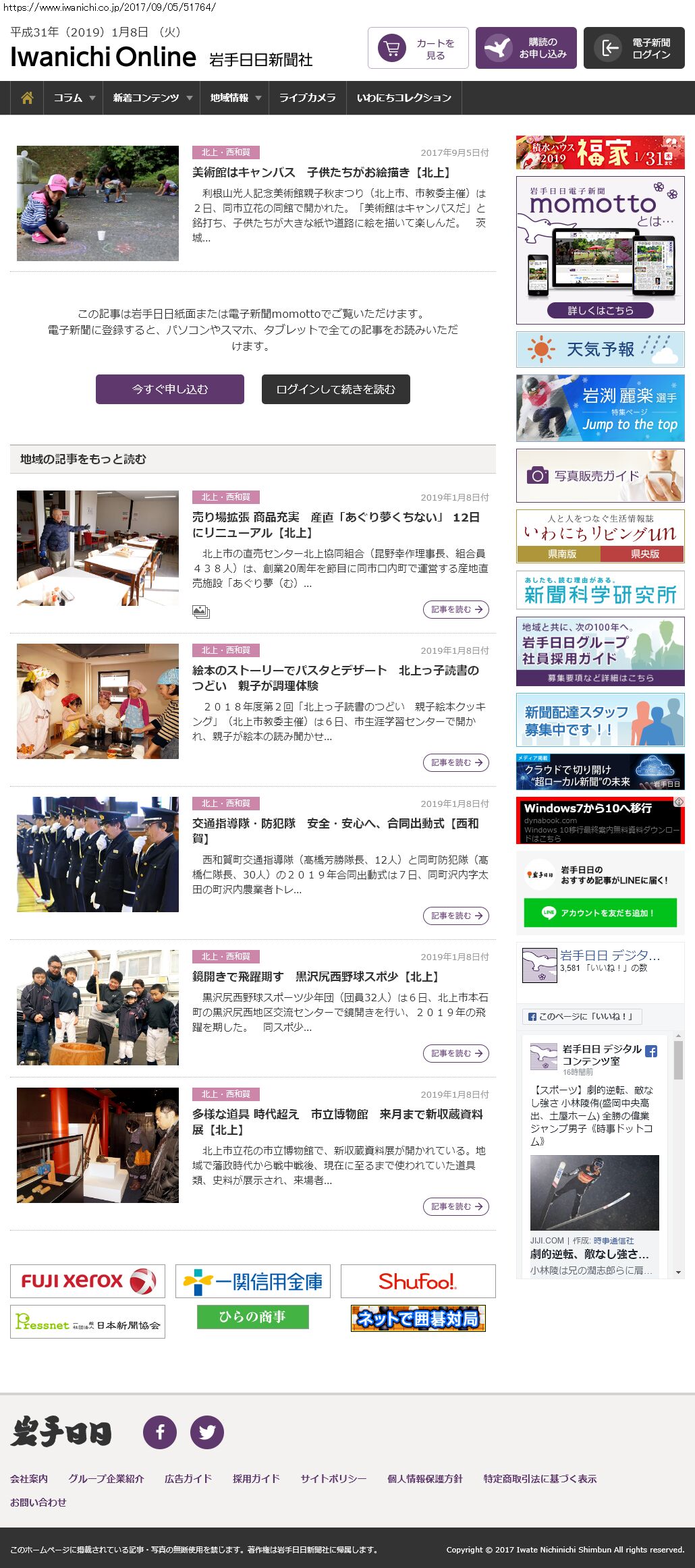Viewport: 695px width, 1568px height.
Task: Go to いわにちコレクション
Action: coord(404,98)
